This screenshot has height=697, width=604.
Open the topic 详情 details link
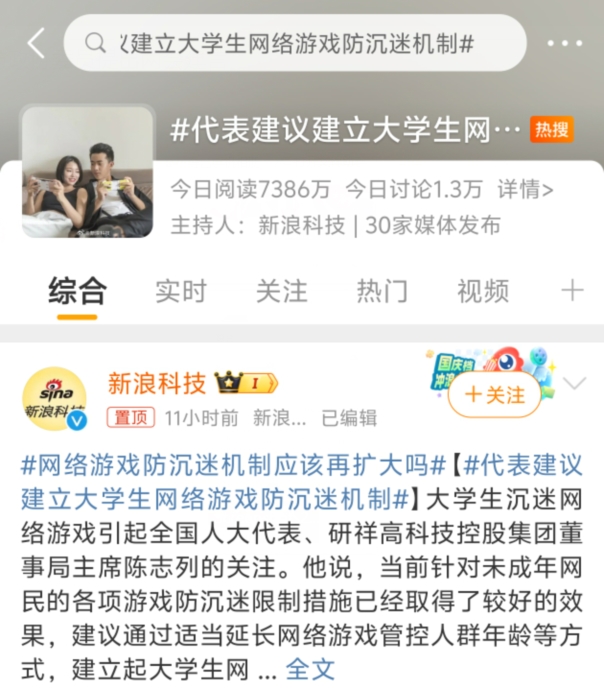526,187
